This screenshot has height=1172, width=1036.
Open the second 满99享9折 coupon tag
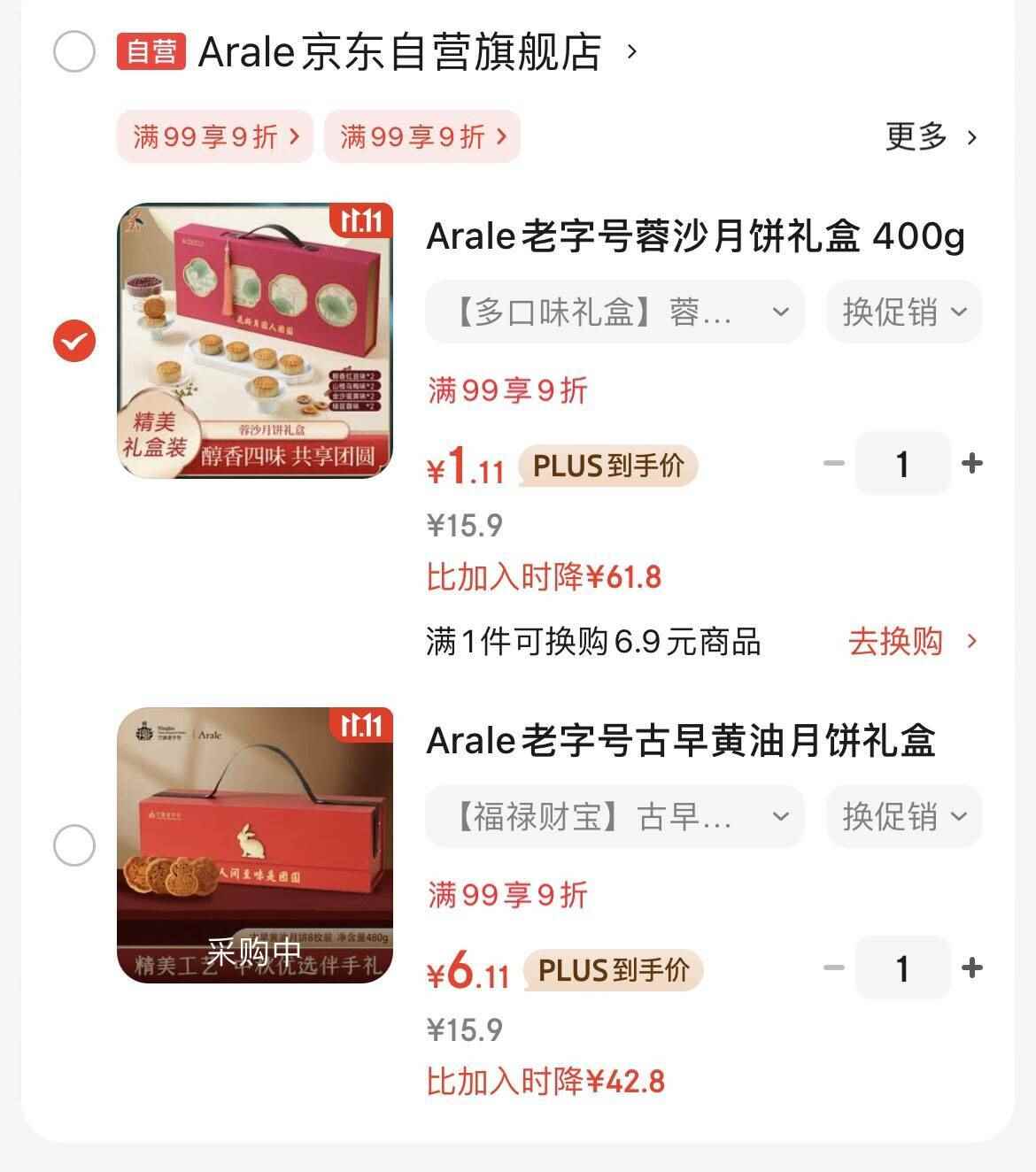420,136
